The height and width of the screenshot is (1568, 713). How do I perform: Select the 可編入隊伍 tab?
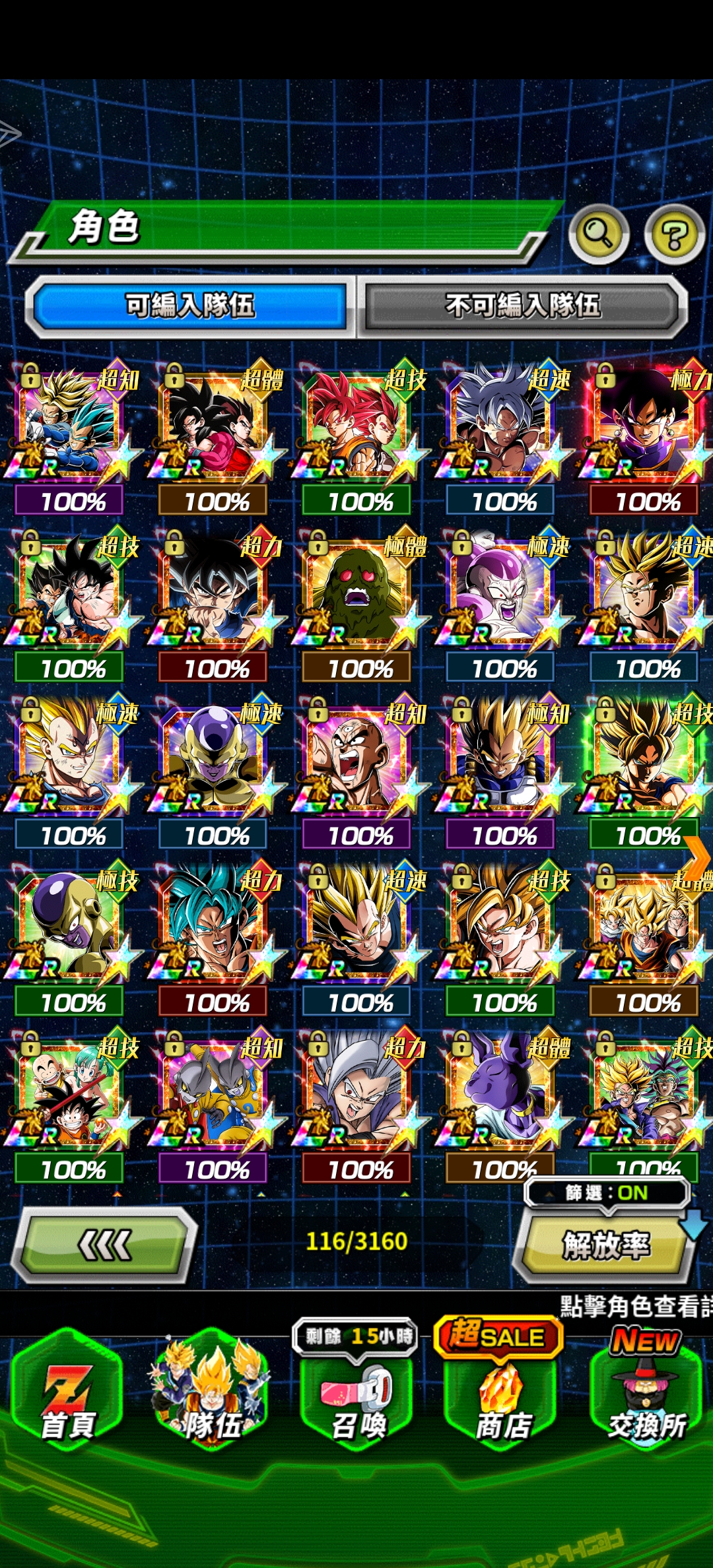(190, 306)
